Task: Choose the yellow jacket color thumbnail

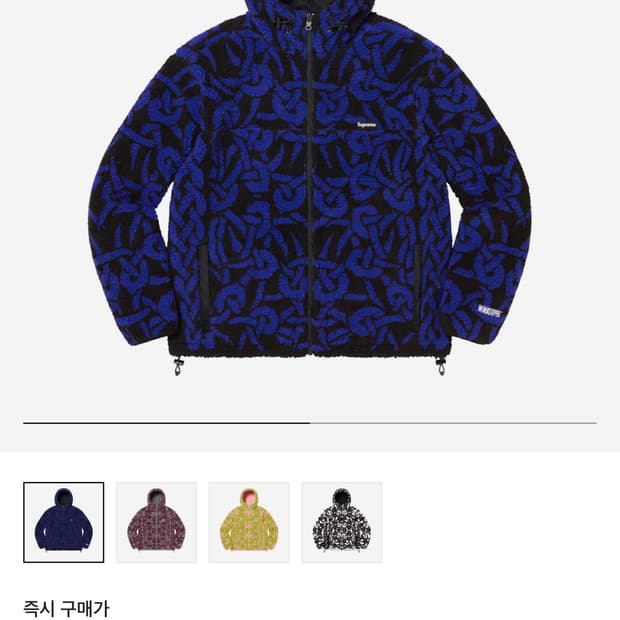Action: point(249,522)
